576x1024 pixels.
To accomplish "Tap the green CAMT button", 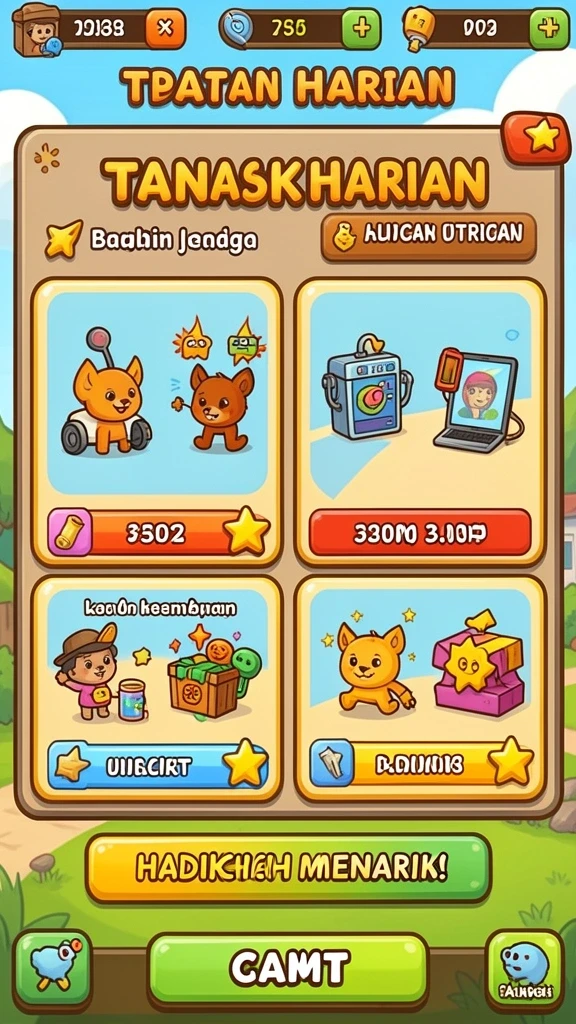I will (x=288, y=967).
